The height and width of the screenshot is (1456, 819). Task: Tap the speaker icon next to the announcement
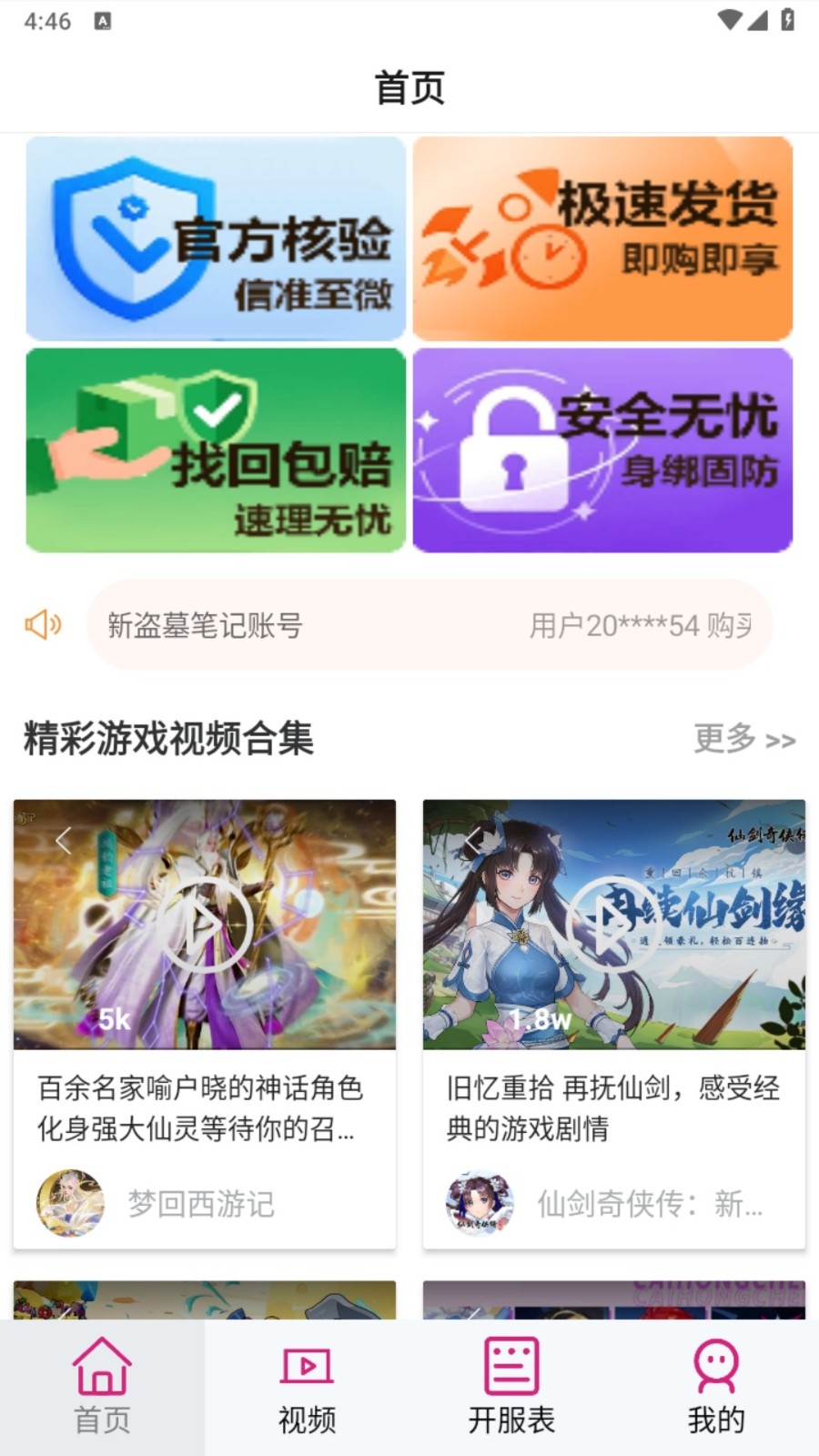[x=43, y=625]
